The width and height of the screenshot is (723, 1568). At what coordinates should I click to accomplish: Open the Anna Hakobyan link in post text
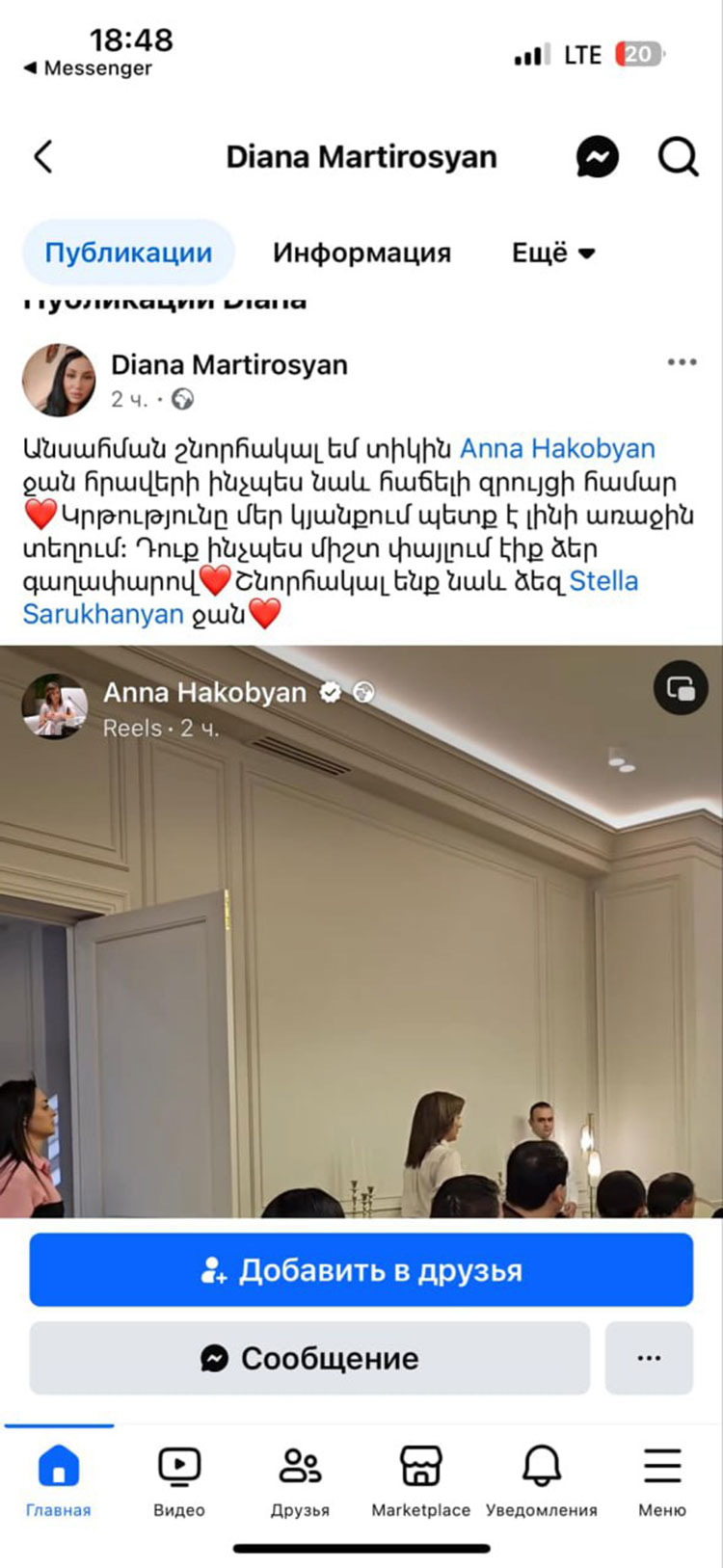[557, 448]
